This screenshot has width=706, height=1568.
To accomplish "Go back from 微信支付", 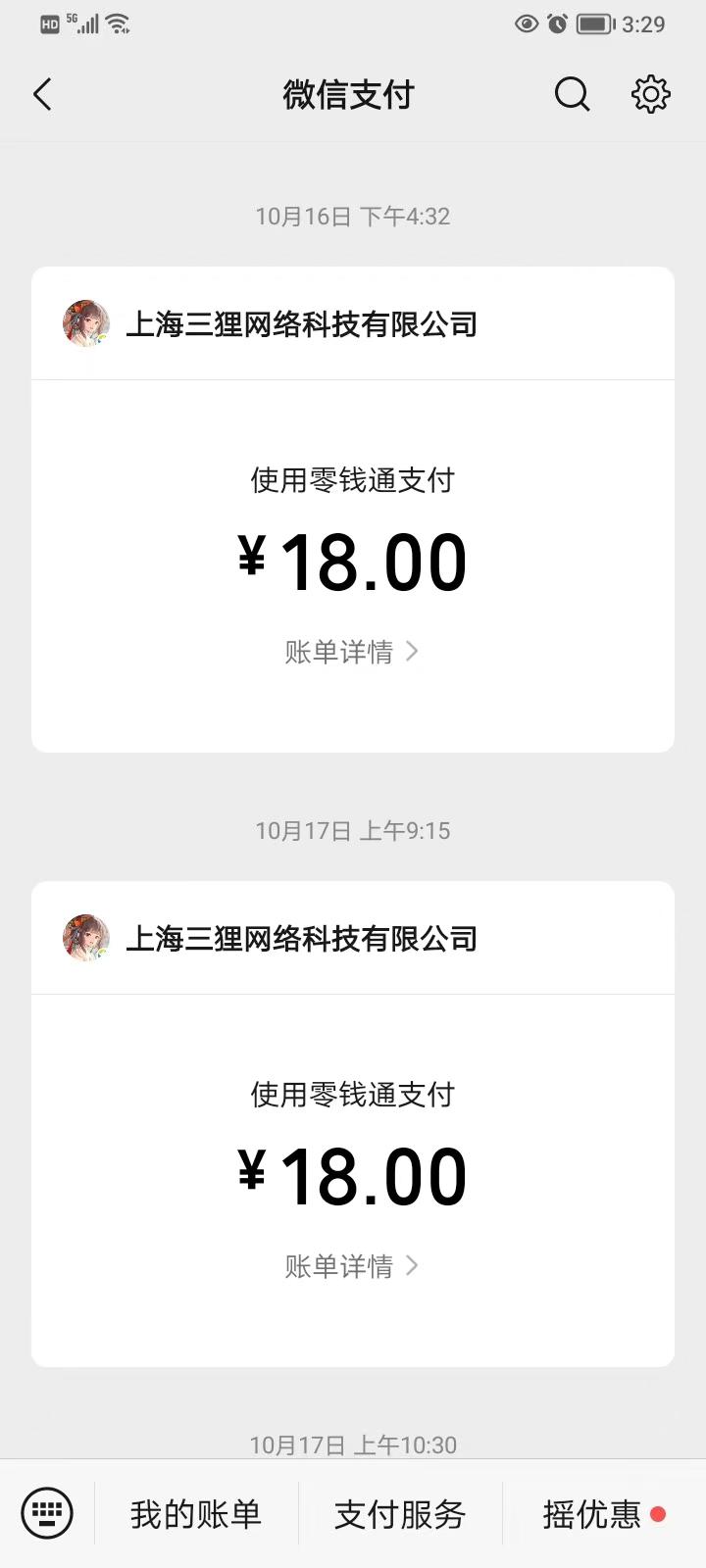I will tap(43, 95).
